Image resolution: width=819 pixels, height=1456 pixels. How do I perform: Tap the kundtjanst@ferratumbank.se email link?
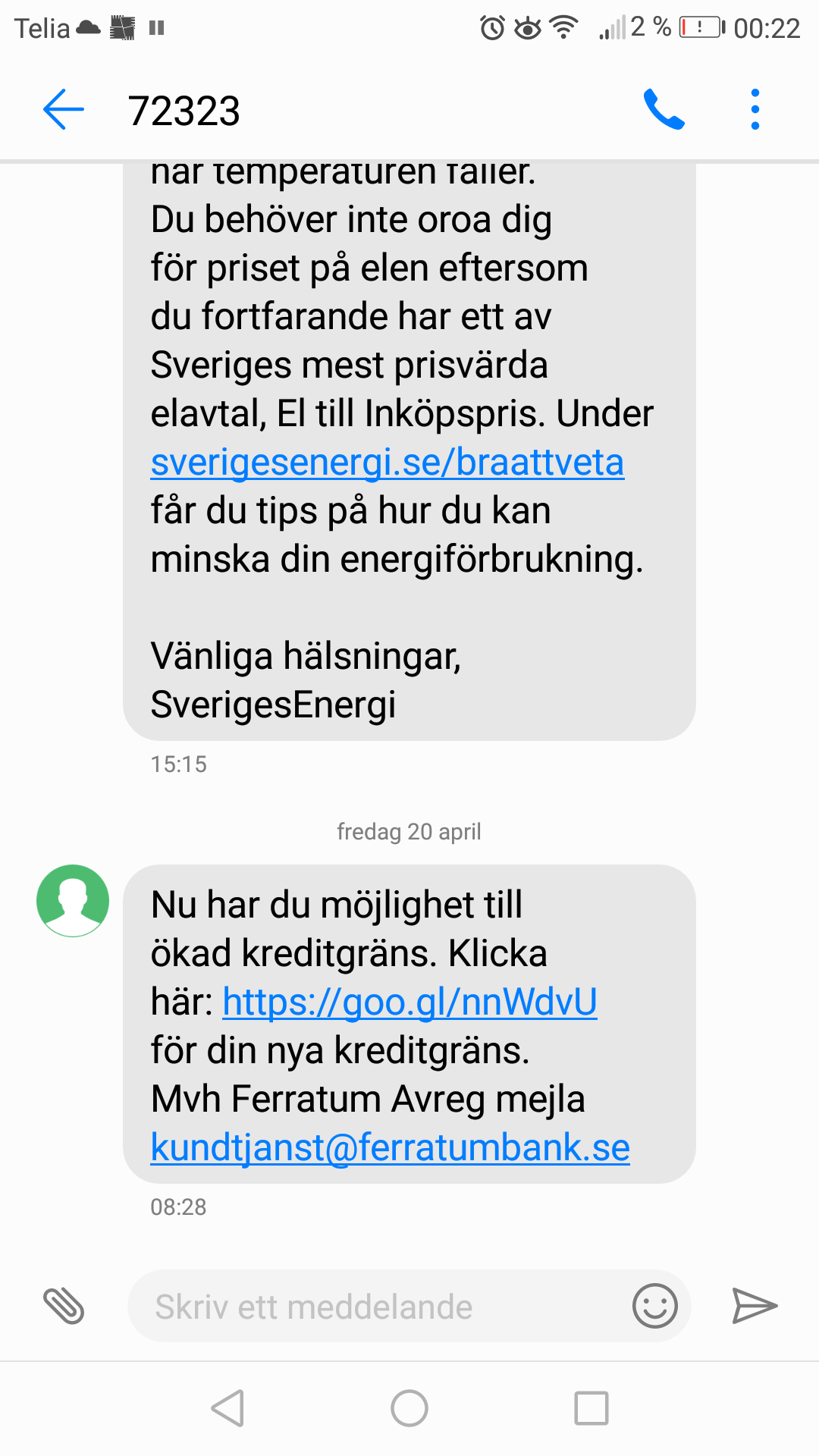(x=390, y=1147)
